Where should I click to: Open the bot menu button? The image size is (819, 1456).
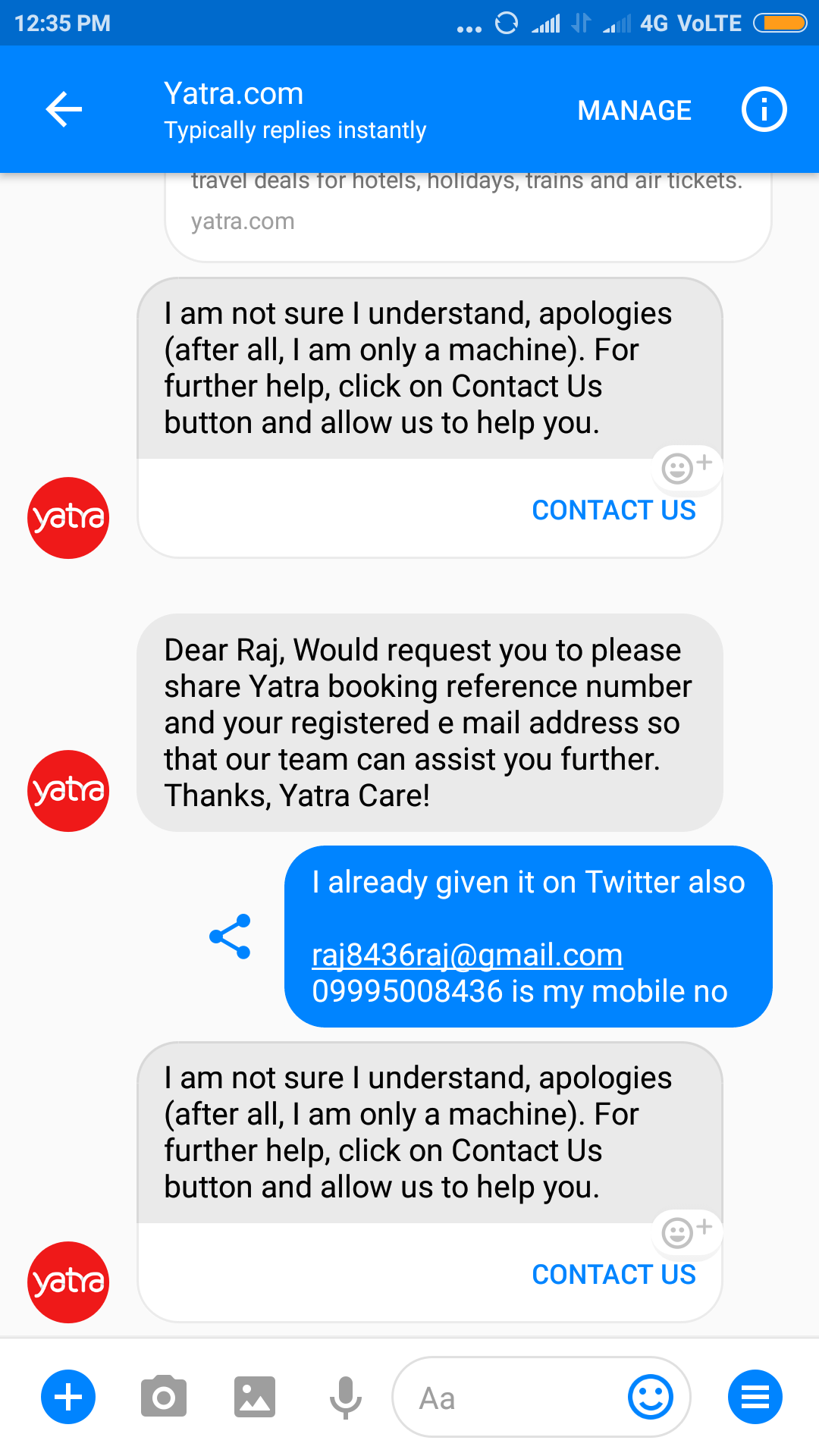coord(755,1397)
